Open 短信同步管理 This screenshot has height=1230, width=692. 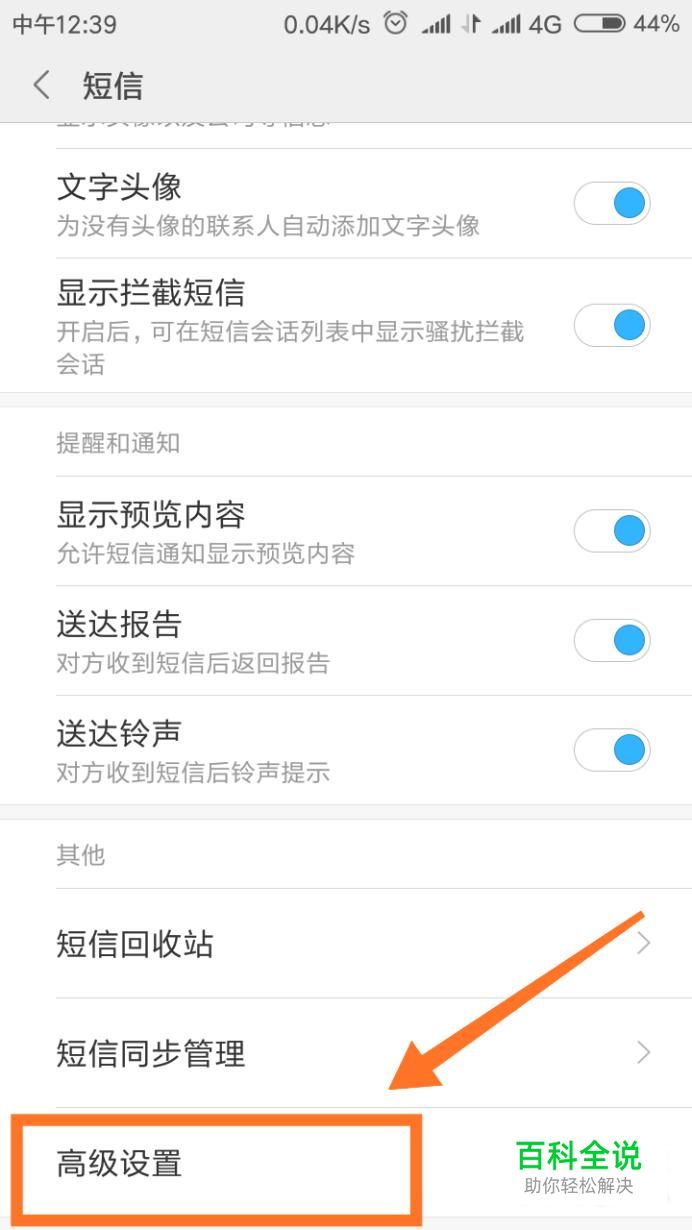point(346,1053)
